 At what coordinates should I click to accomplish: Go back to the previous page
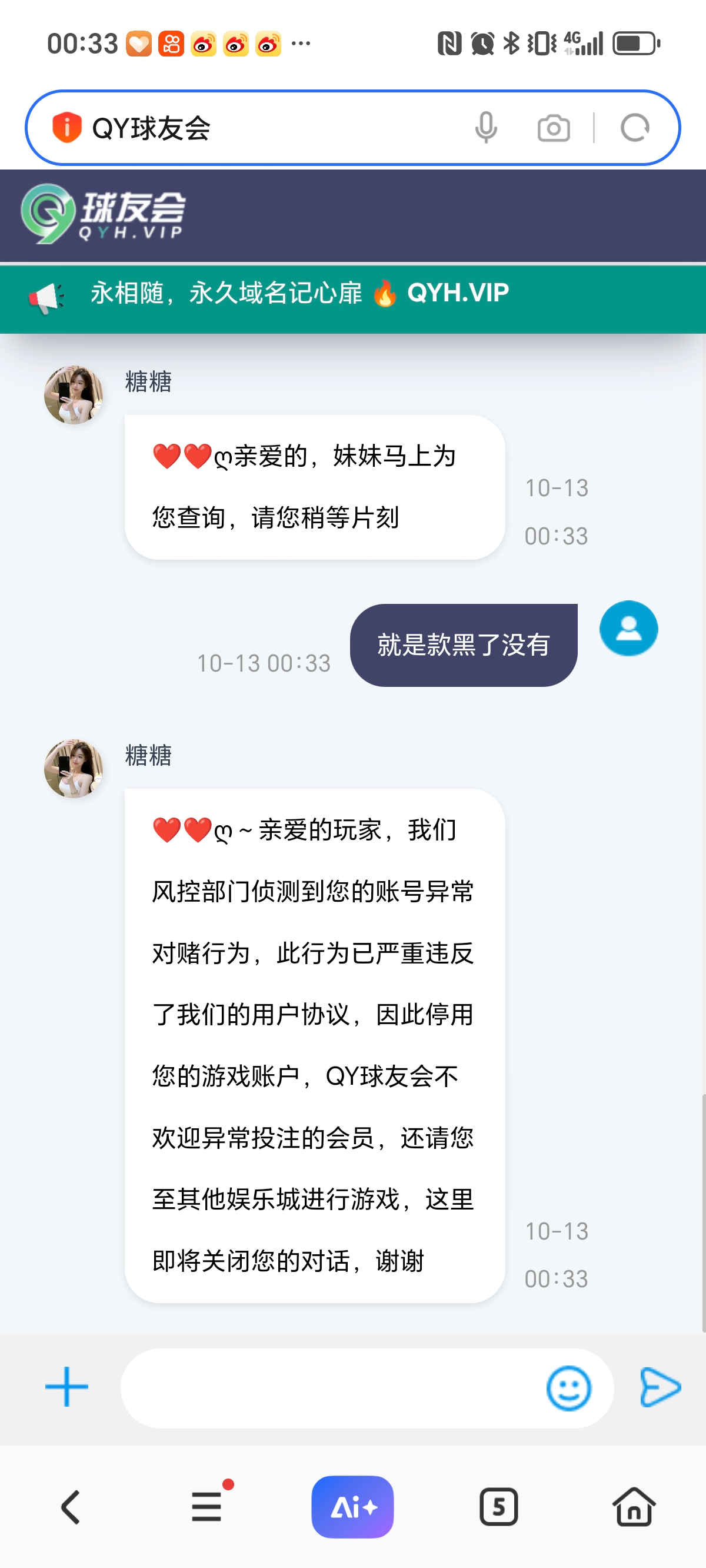tap(71, 1507)
